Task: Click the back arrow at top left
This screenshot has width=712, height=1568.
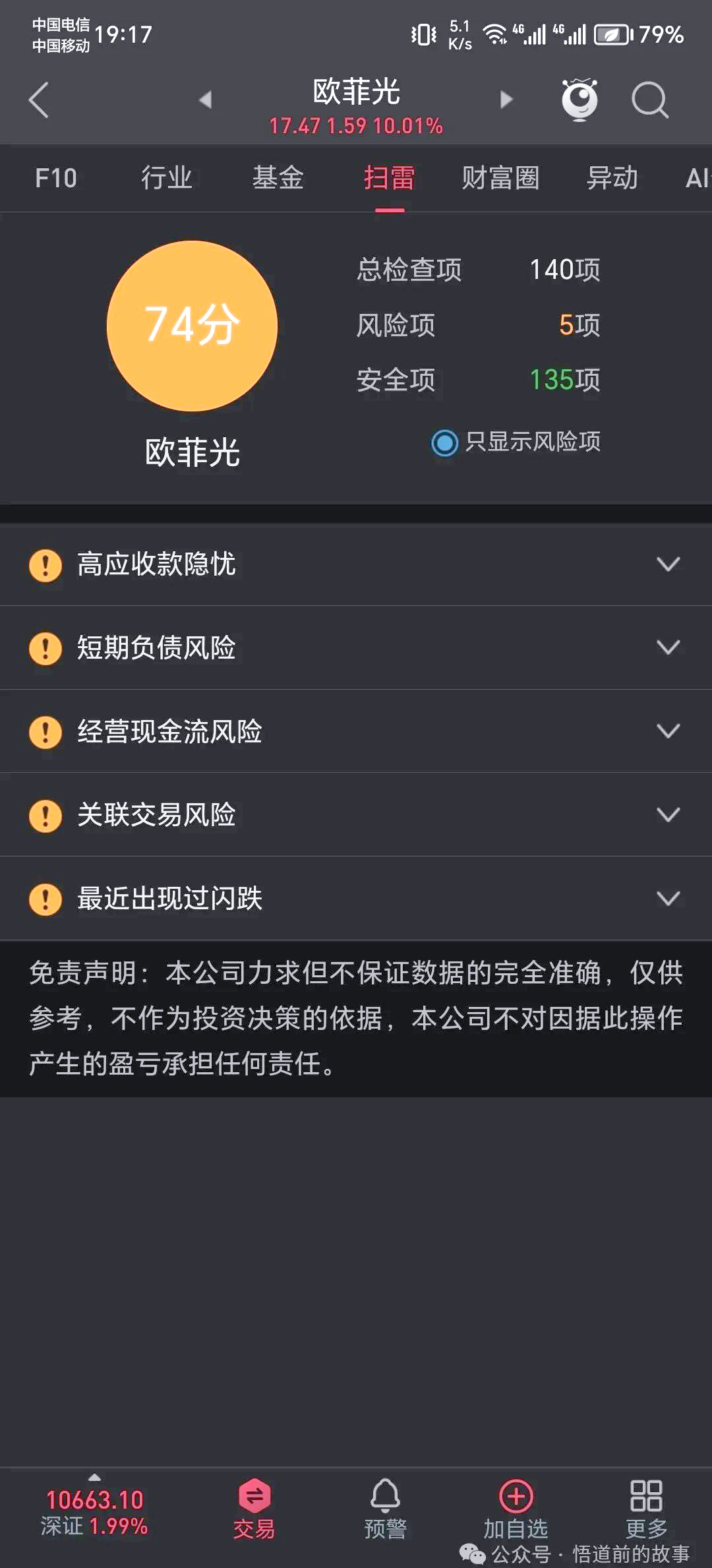Action: pyautogui.click(x=38, y=100)
